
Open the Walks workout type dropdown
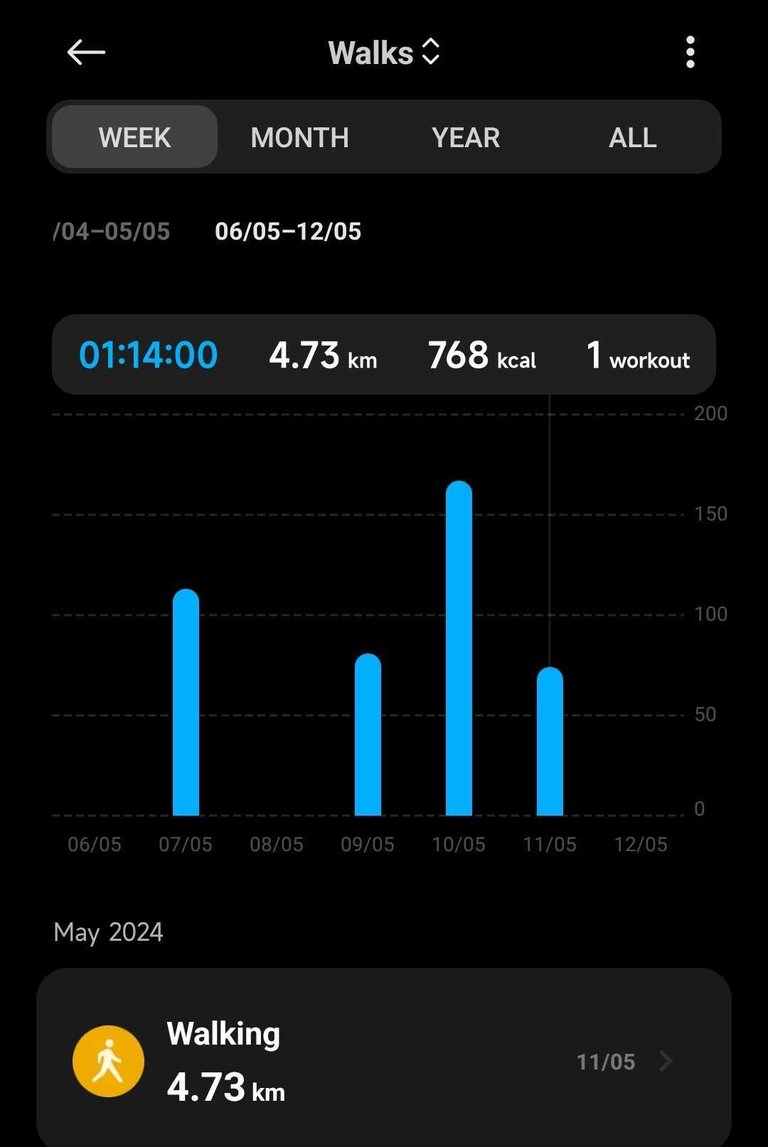point(384,53)
